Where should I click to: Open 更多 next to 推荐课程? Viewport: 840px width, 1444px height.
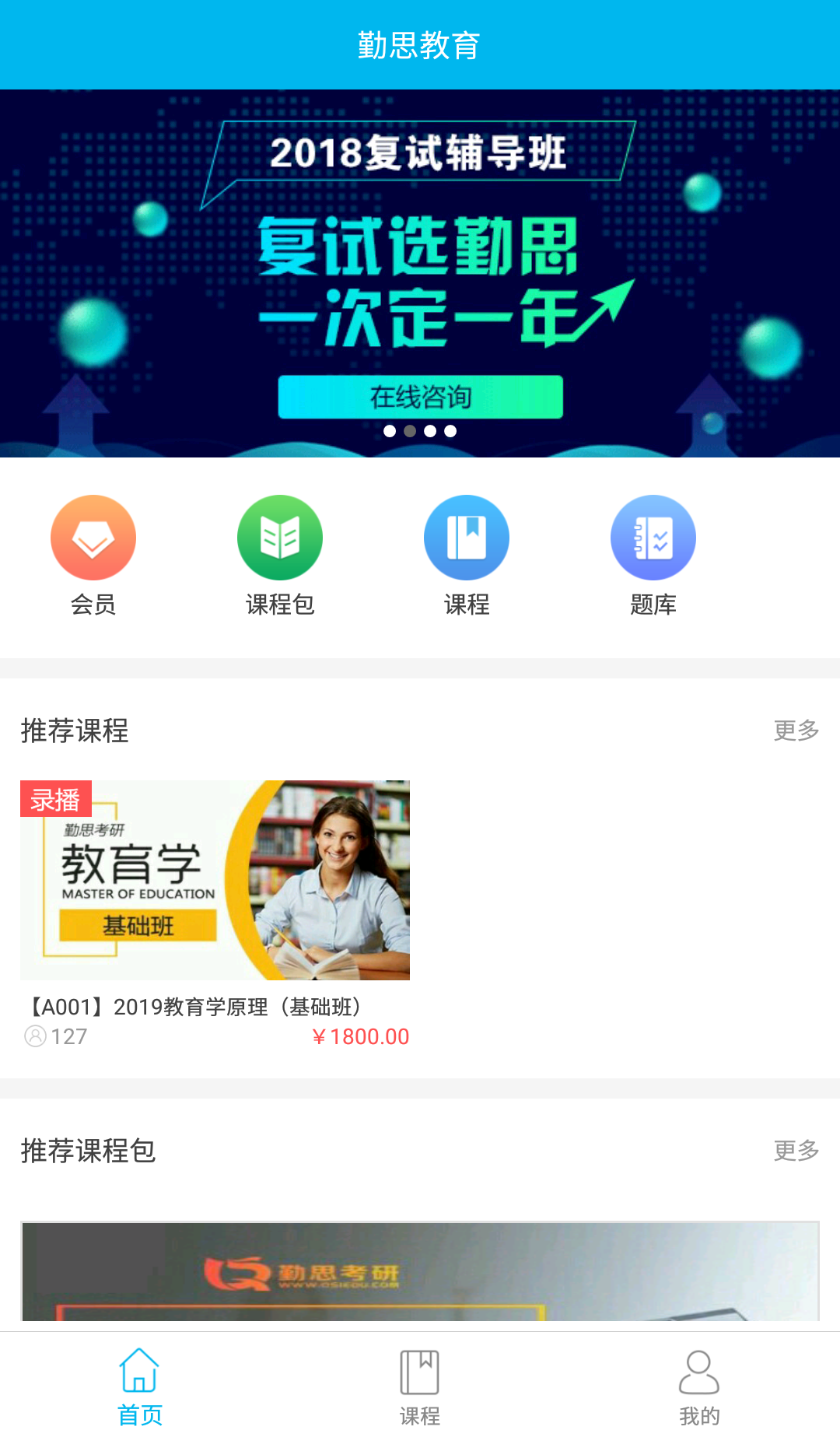[x=796, y=731]
